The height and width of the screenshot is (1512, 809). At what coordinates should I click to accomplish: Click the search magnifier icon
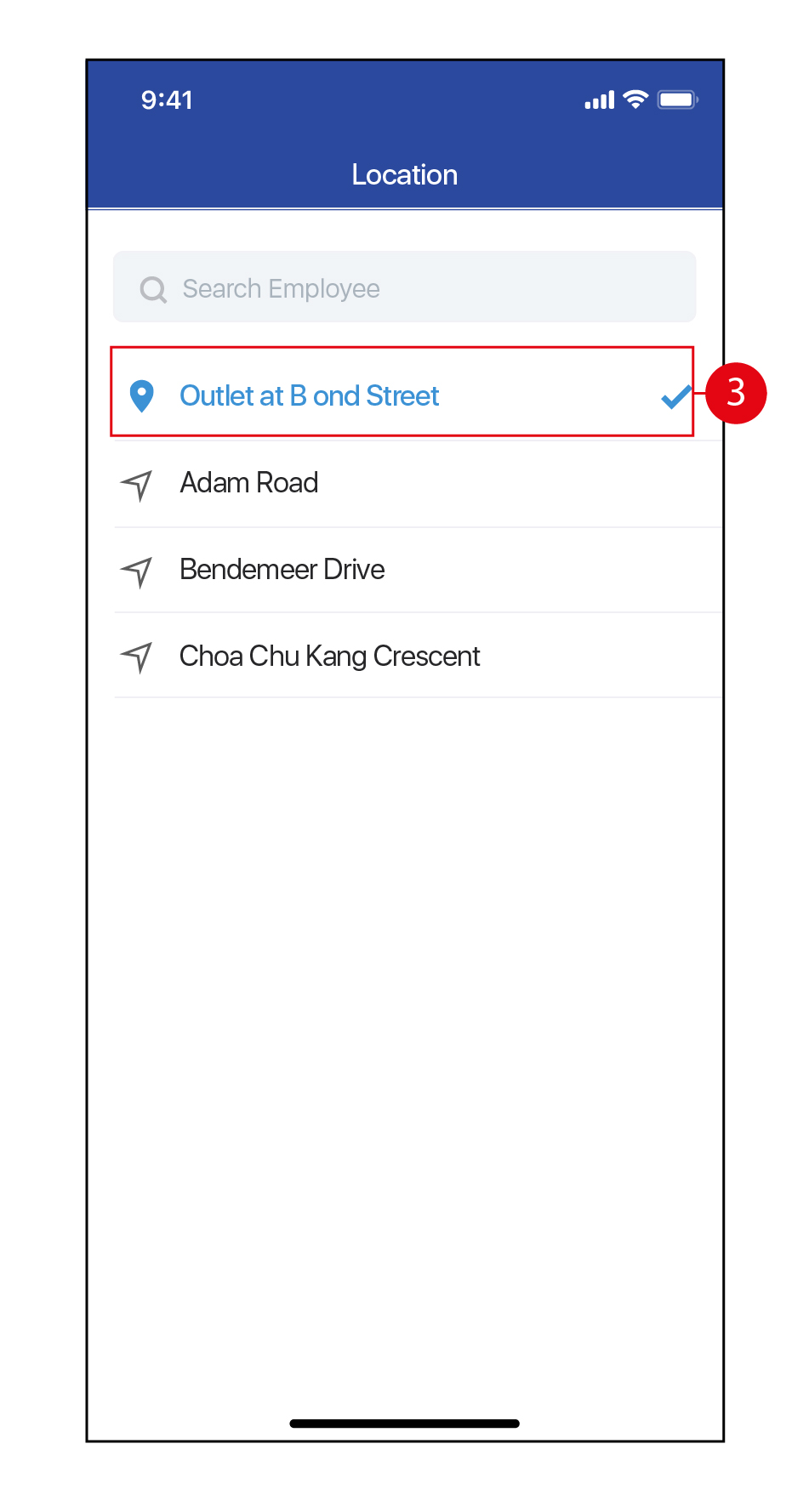pyautogui.click(x=152, y=289)
